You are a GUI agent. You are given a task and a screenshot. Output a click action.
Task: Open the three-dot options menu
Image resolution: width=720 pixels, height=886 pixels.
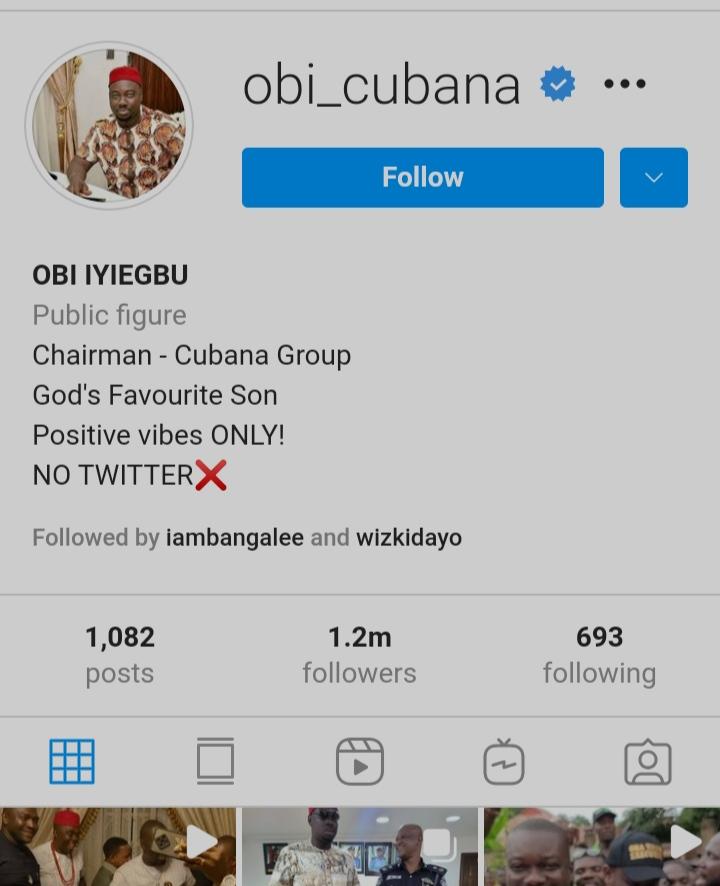[x=625, y=85]
